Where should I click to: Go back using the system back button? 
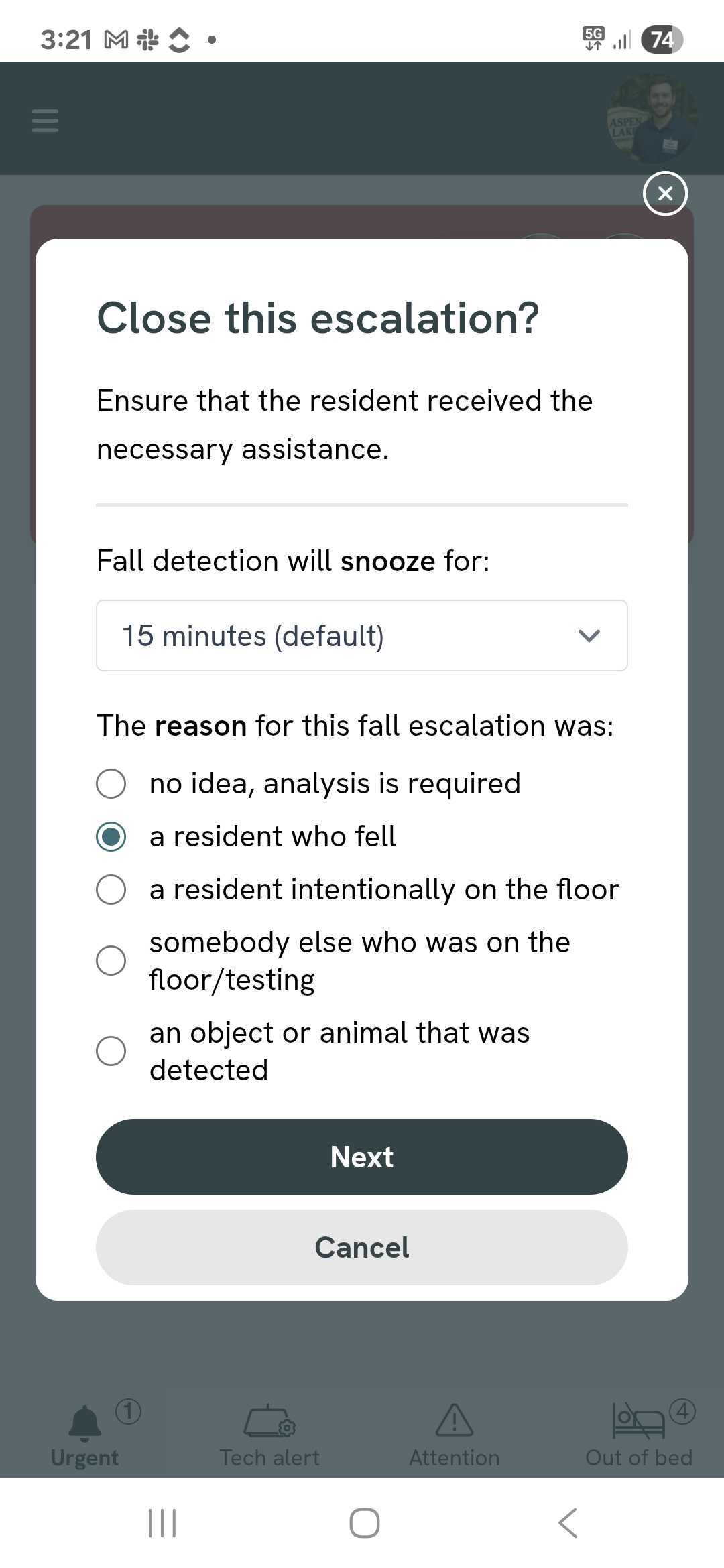point(568,1523)
